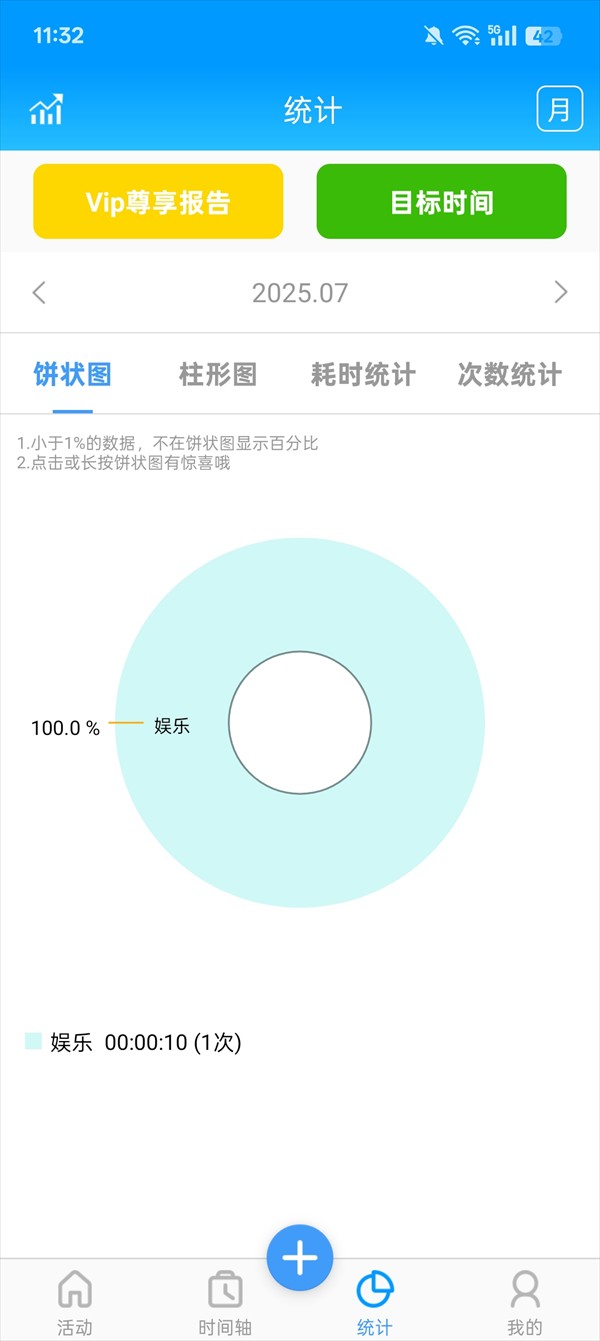This screenshot has height=1341, width=600.
Task: Open the 我的 profile tab
Action: coord(525,1303)
